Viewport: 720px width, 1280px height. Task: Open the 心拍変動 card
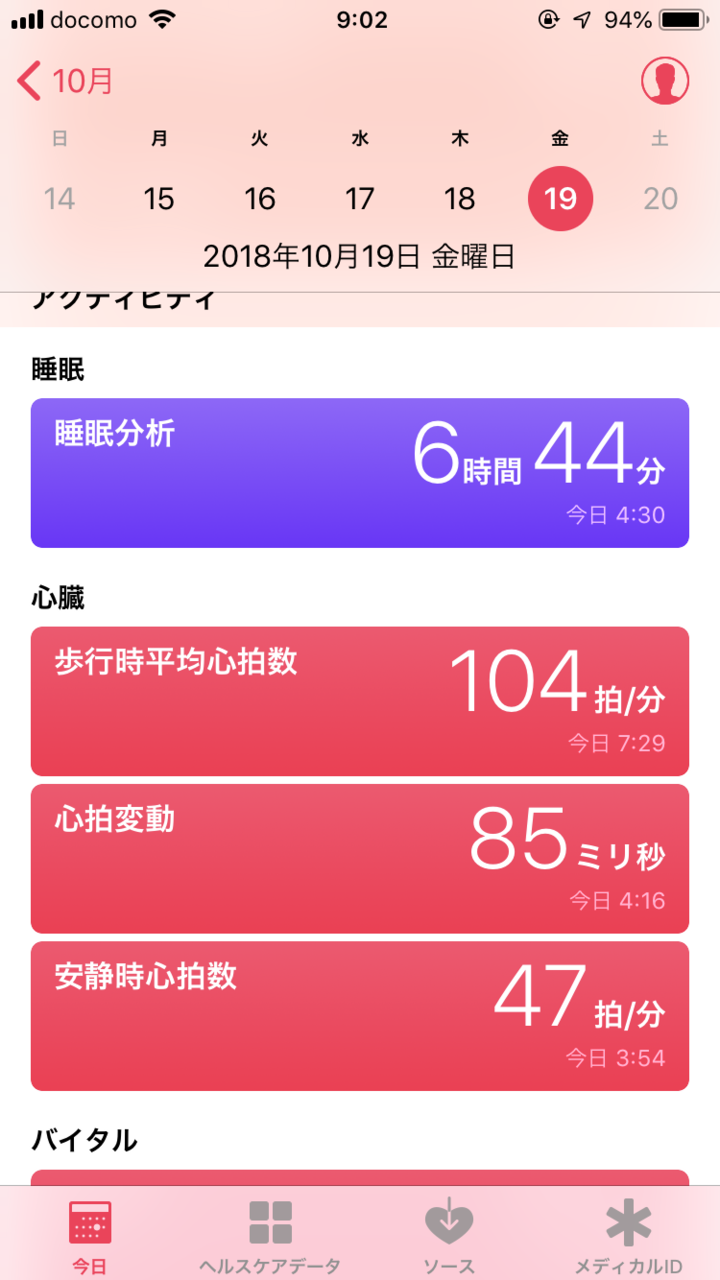360,859
